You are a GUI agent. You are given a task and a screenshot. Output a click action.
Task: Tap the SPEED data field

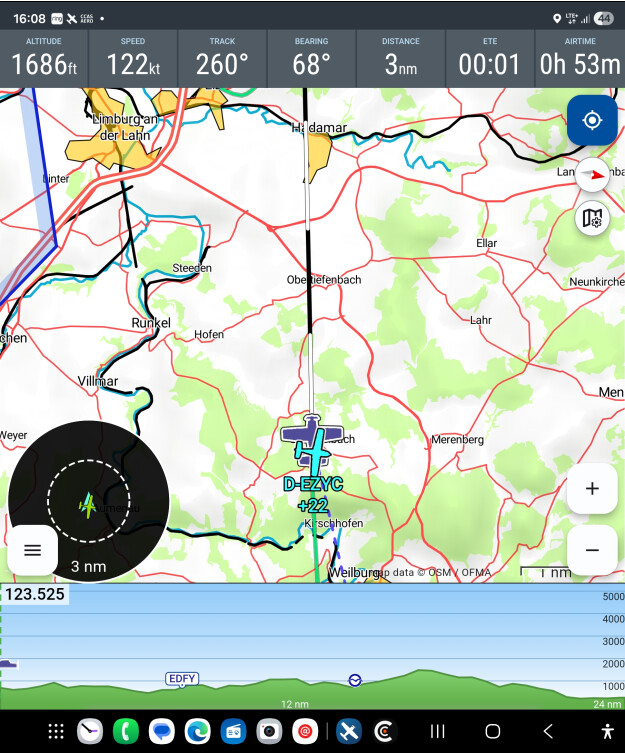point(133,58)
